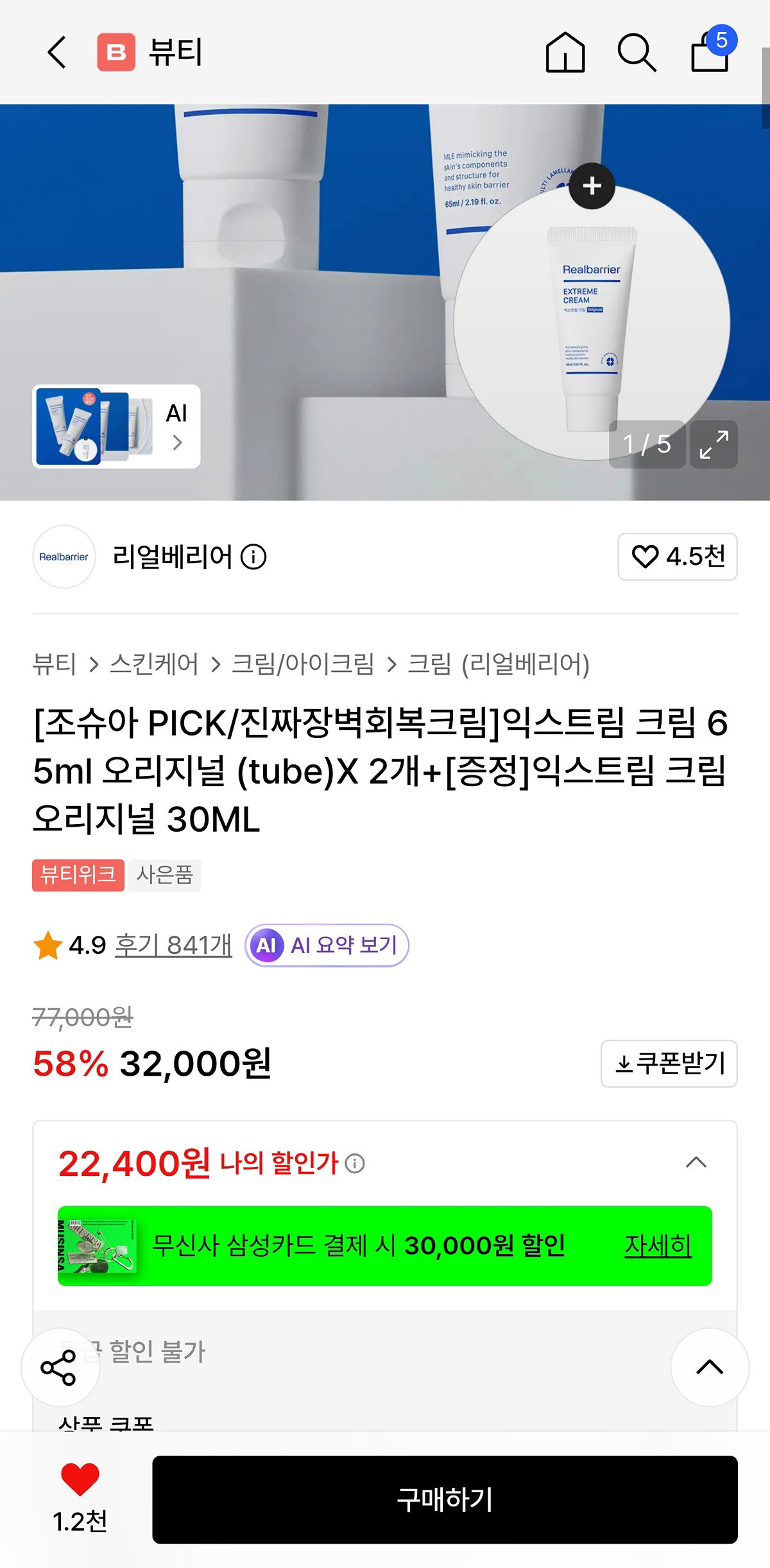Open the 리얼베리어 brand page
The width and height of the screenshot is (770, 1568).
tap(172, 556)
